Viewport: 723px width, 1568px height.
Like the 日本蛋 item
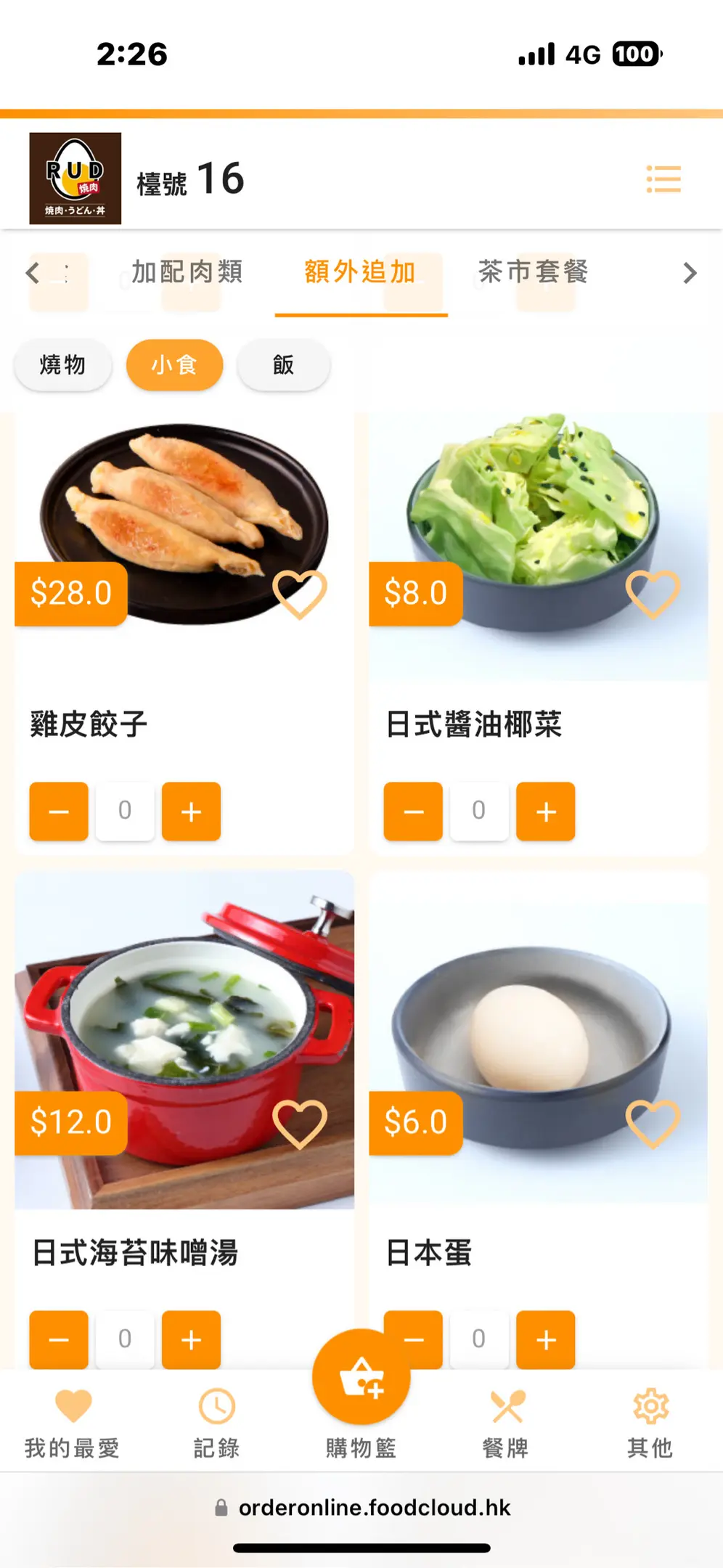(x=653, y=1123)
